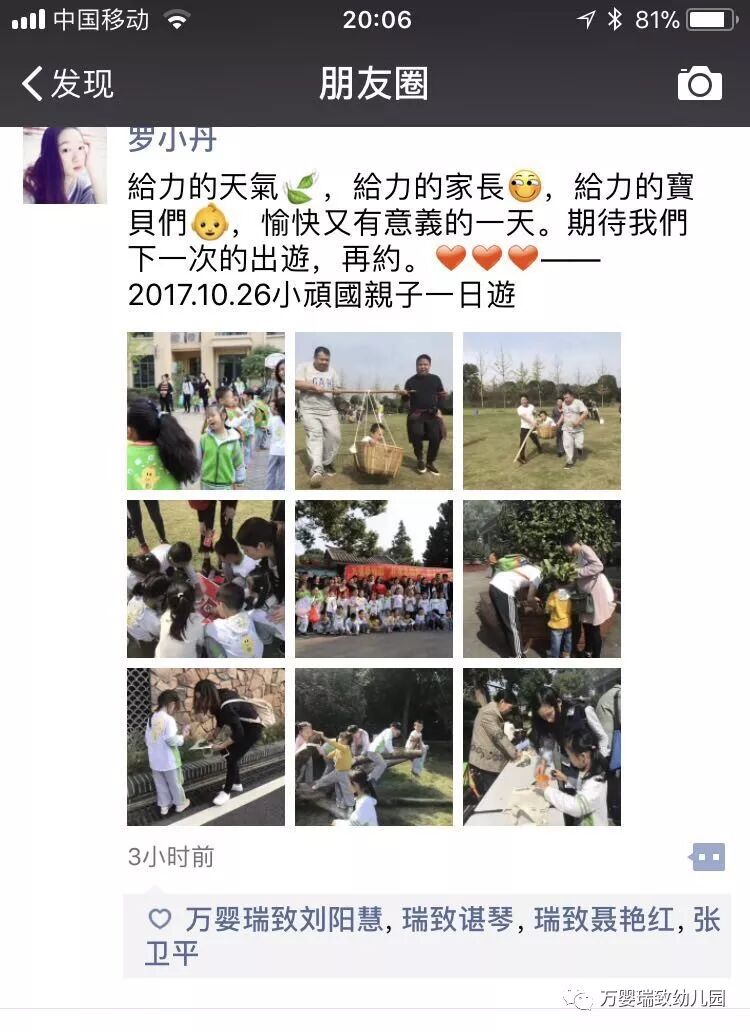
Task: Open liker 万婴瑞致刘阳慧's profile
Action: [283, 920]
